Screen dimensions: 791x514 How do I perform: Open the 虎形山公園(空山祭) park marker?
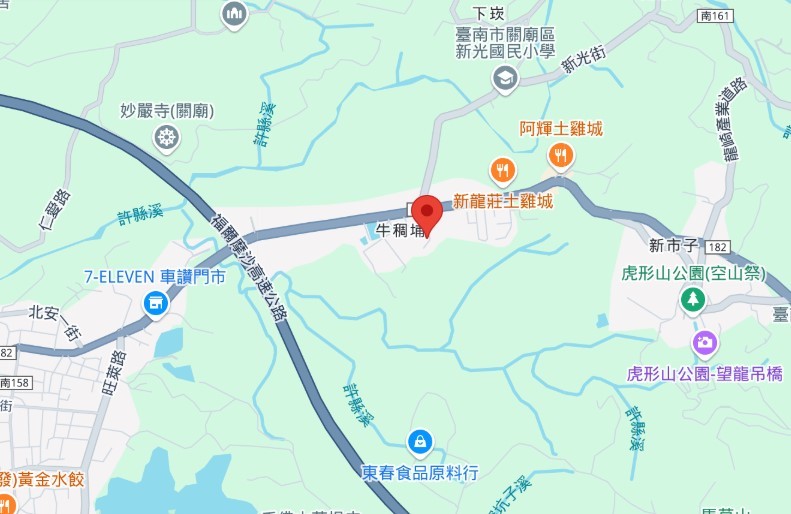[692, 299]
